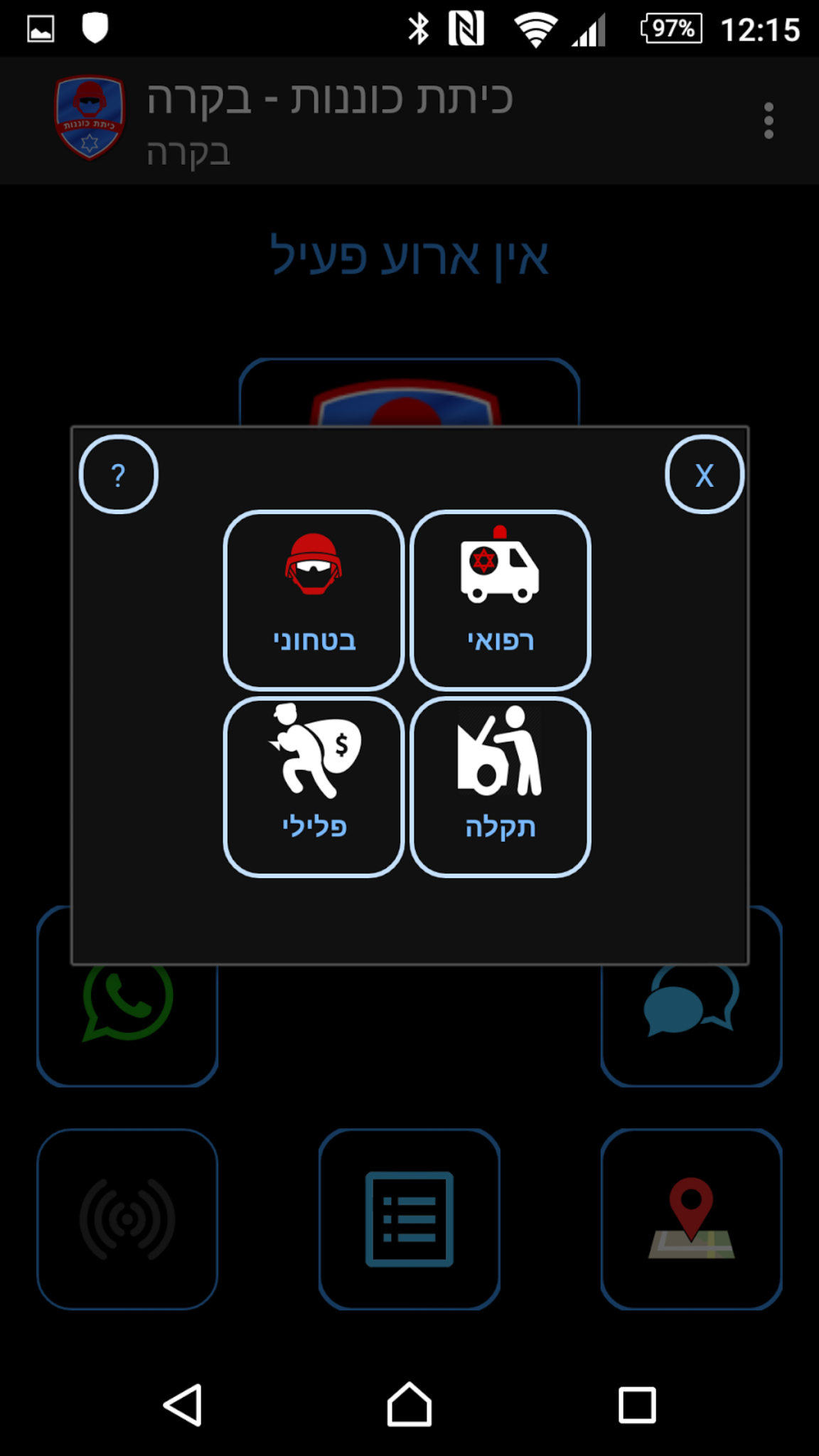Close the event type dialog

point(704,475)
